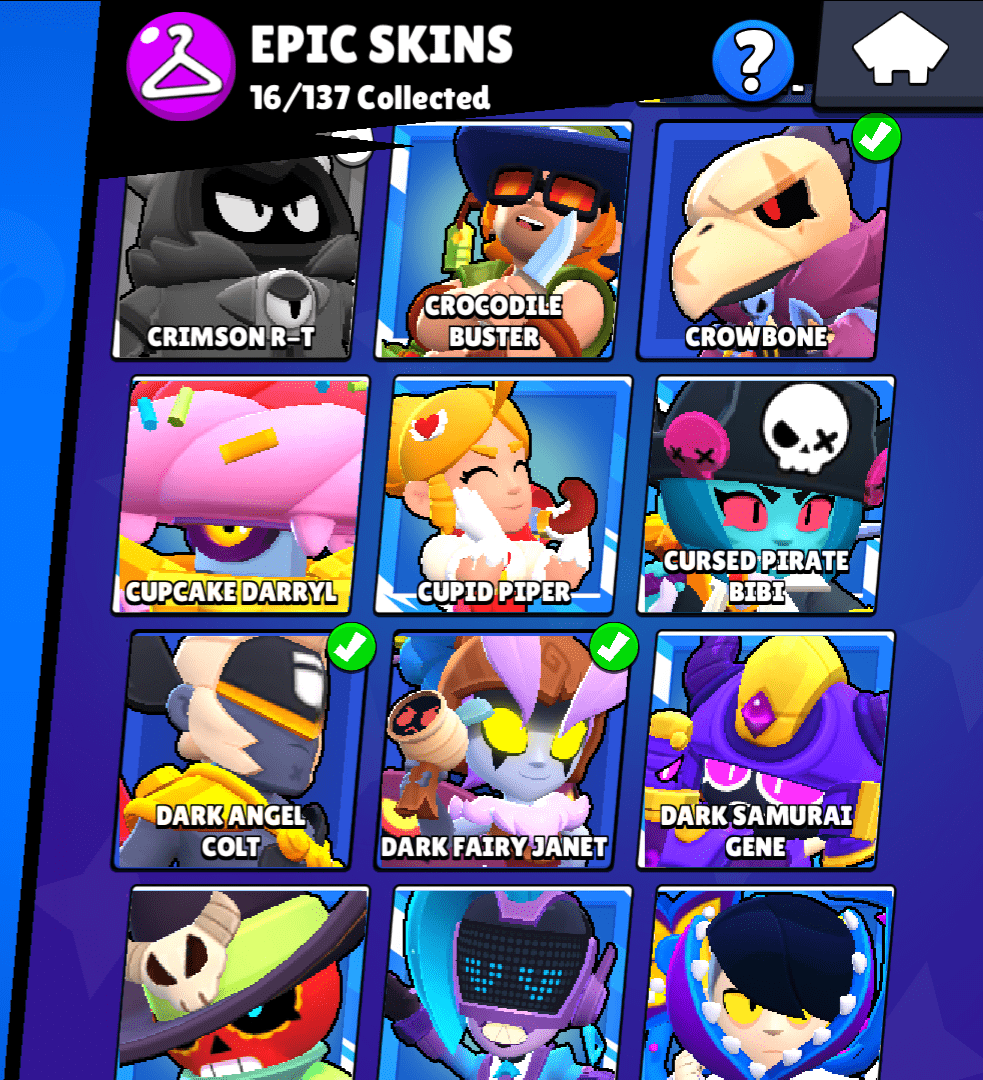Screen dimensions: 983x1080
Task: Open the Dark Samurai Gene skin
Action: pos(767,750)
